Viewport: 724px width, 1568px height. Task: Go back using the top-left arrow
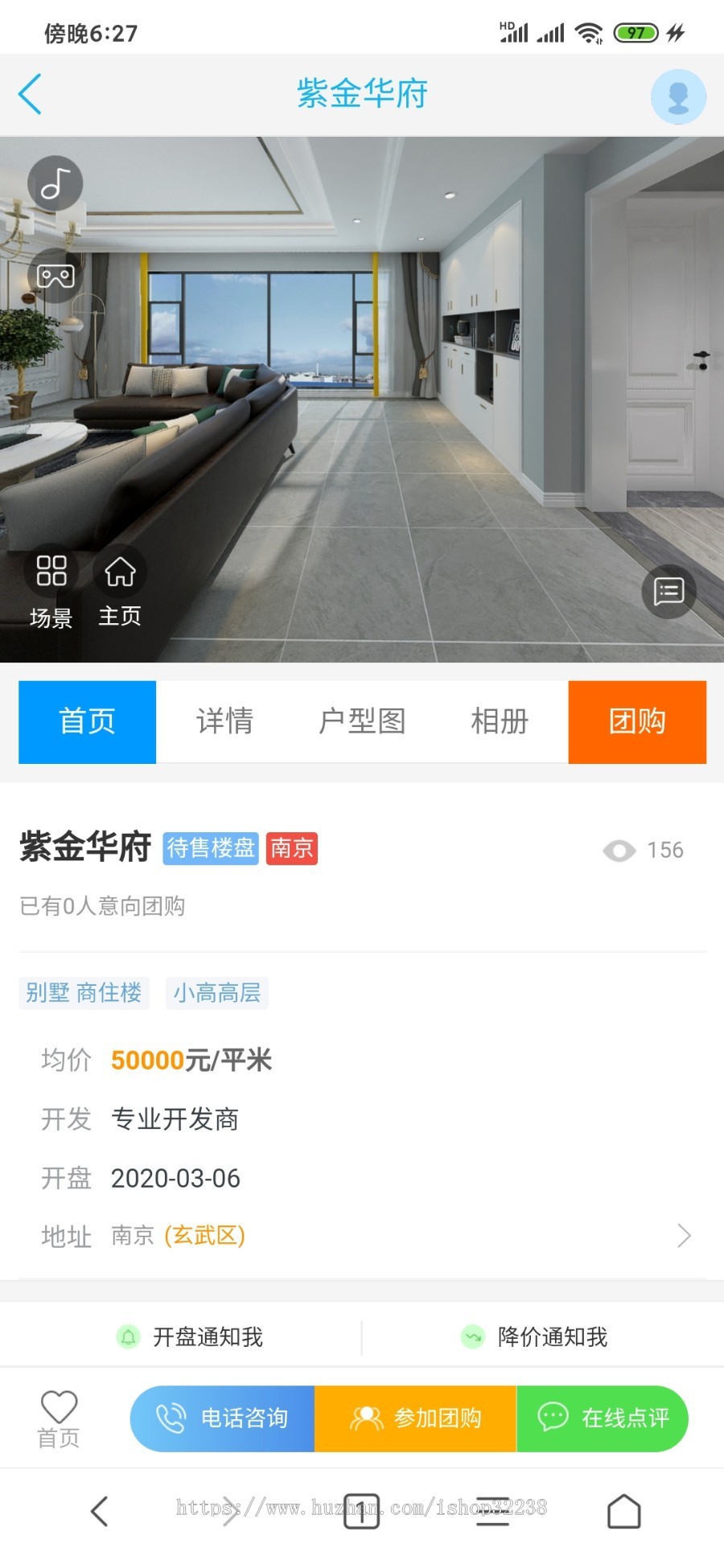[x=31, y=94]
